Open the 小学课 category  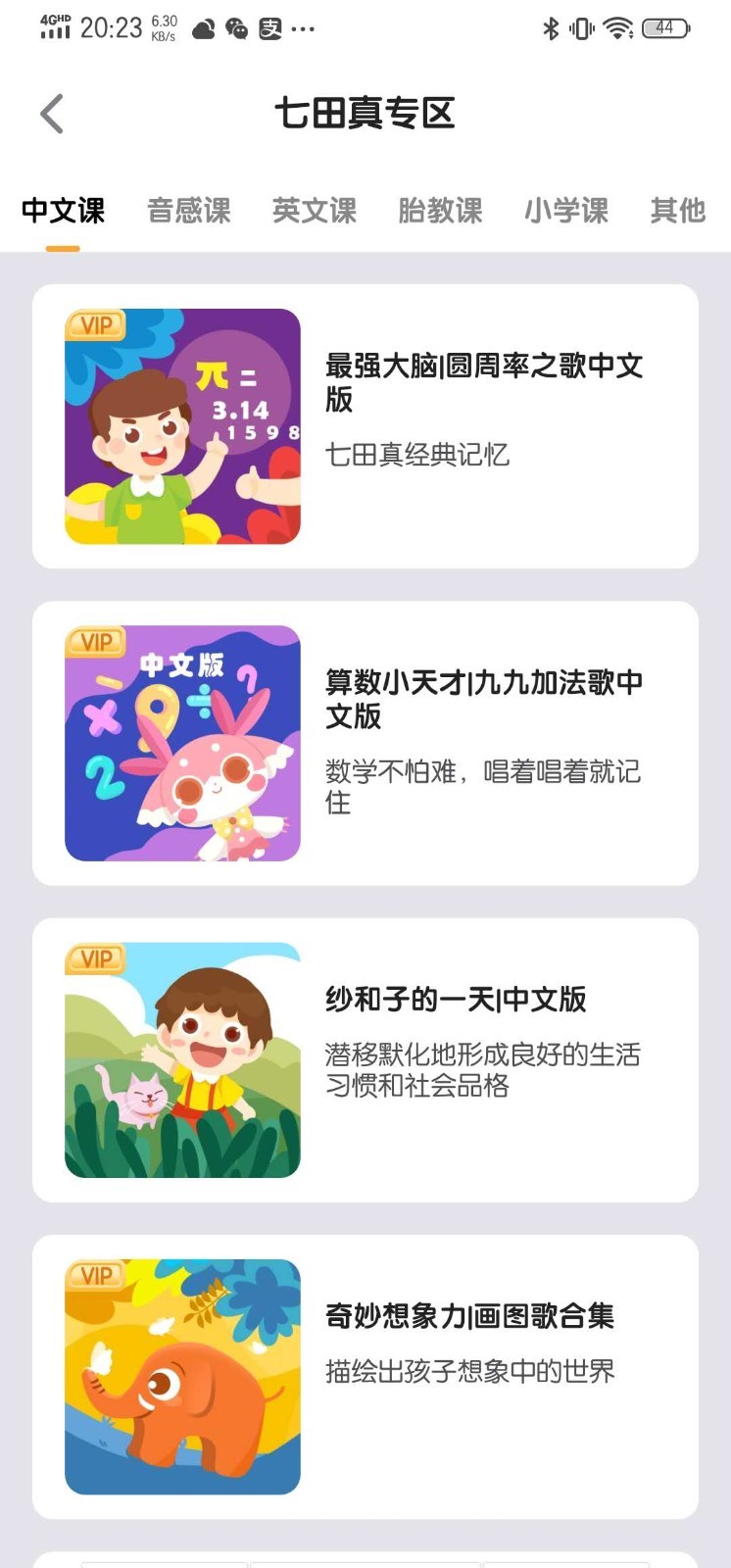click(x=566, y=210)
